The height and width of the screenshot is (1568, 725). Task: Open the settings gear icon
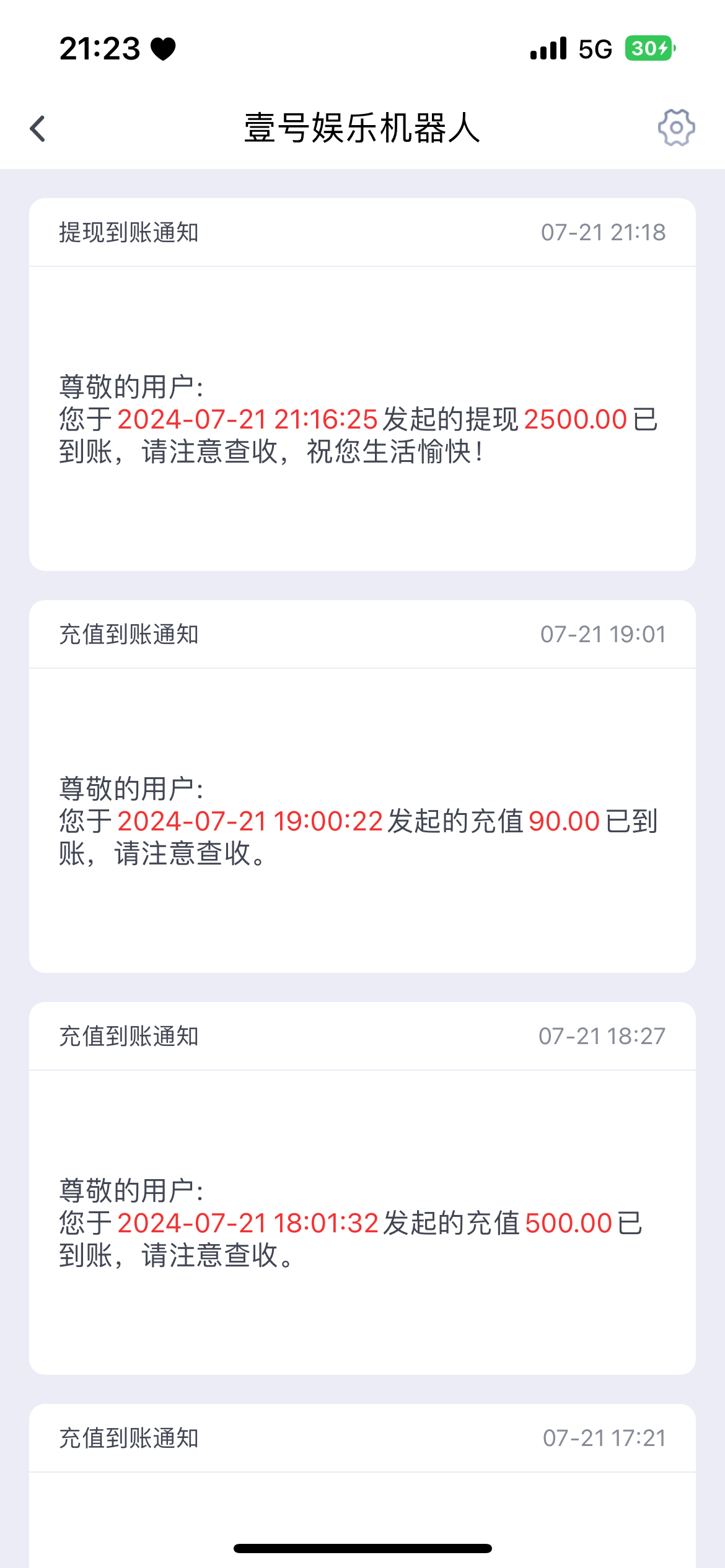[x=676, y=128]
